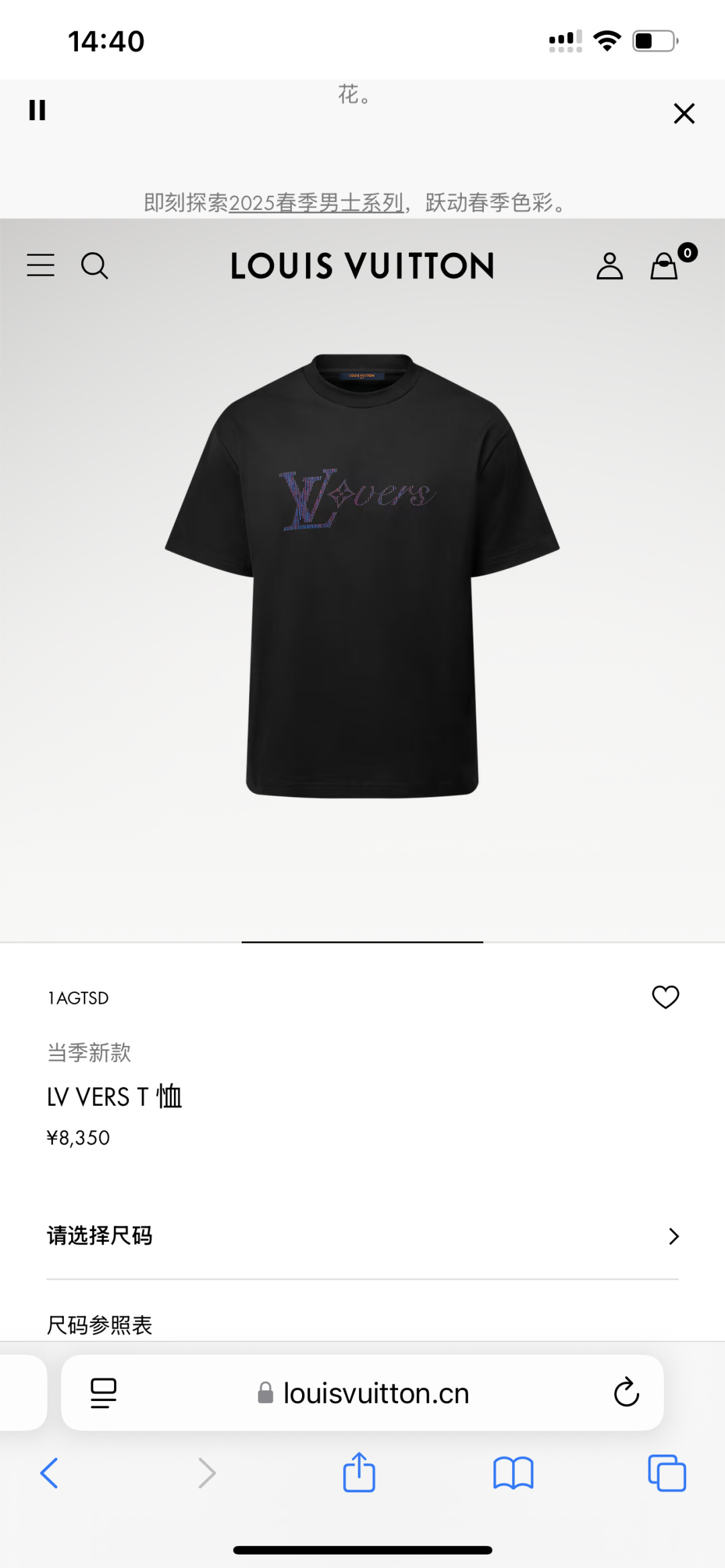
Task: Open the hamburger navigation menu
Action: click(41, 266)
